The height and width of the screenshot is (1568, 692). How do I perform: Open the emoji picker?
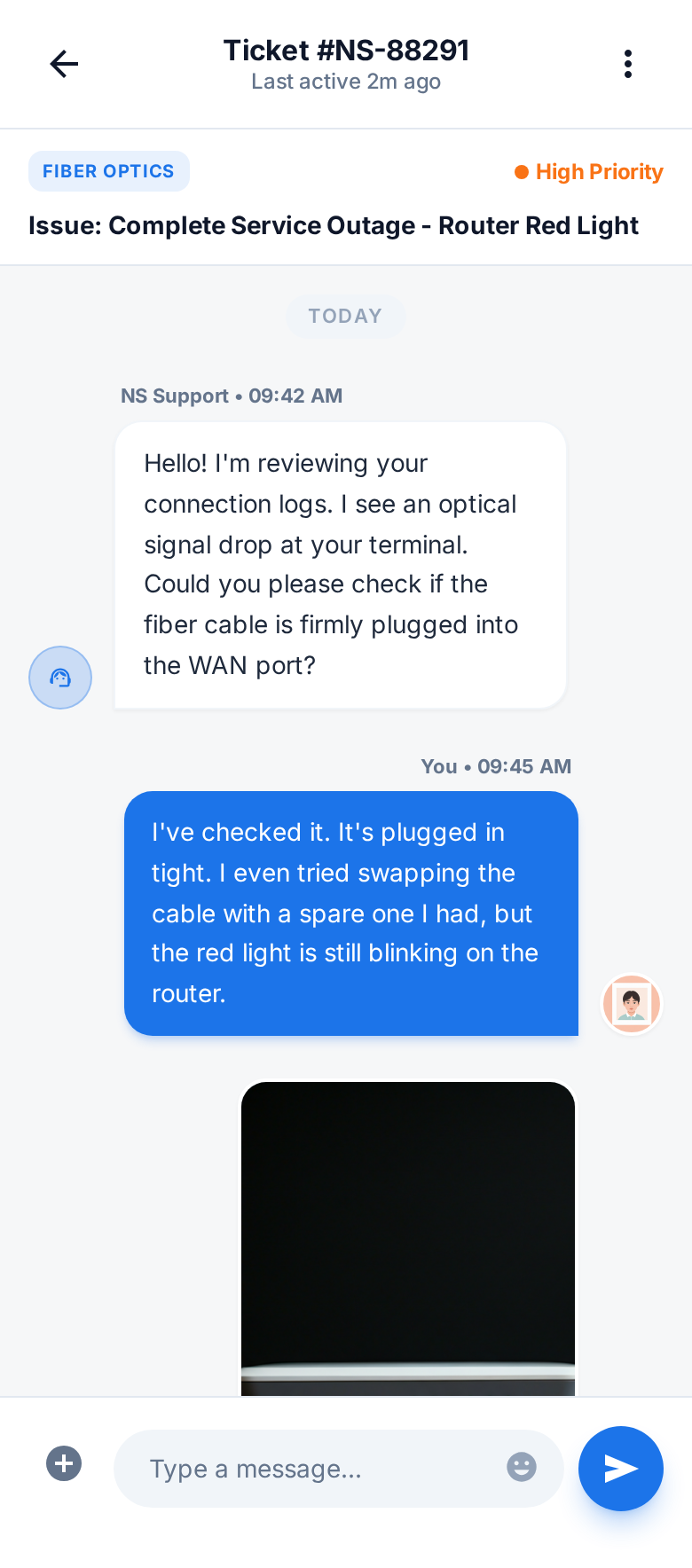point(521,1467)
